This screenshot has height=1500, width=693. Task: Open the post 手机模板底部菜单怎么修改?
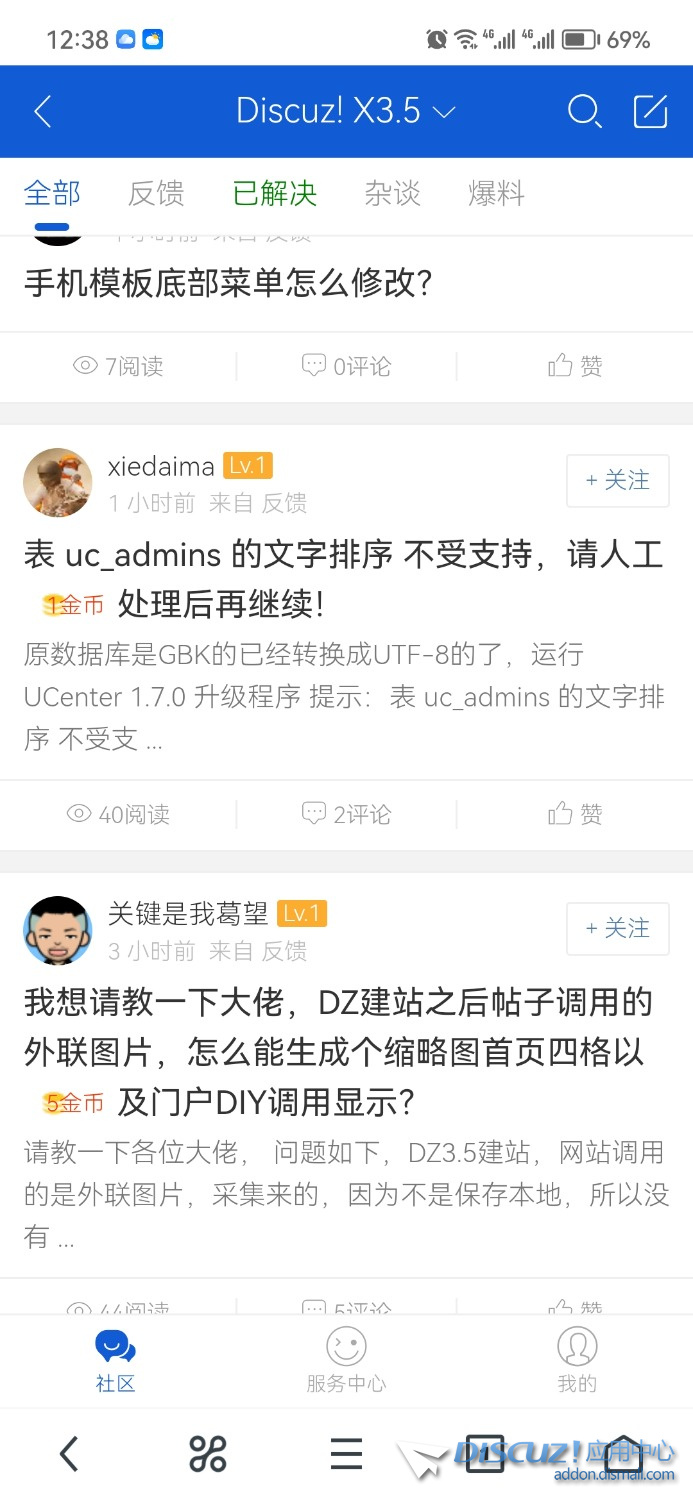point(228,284)
